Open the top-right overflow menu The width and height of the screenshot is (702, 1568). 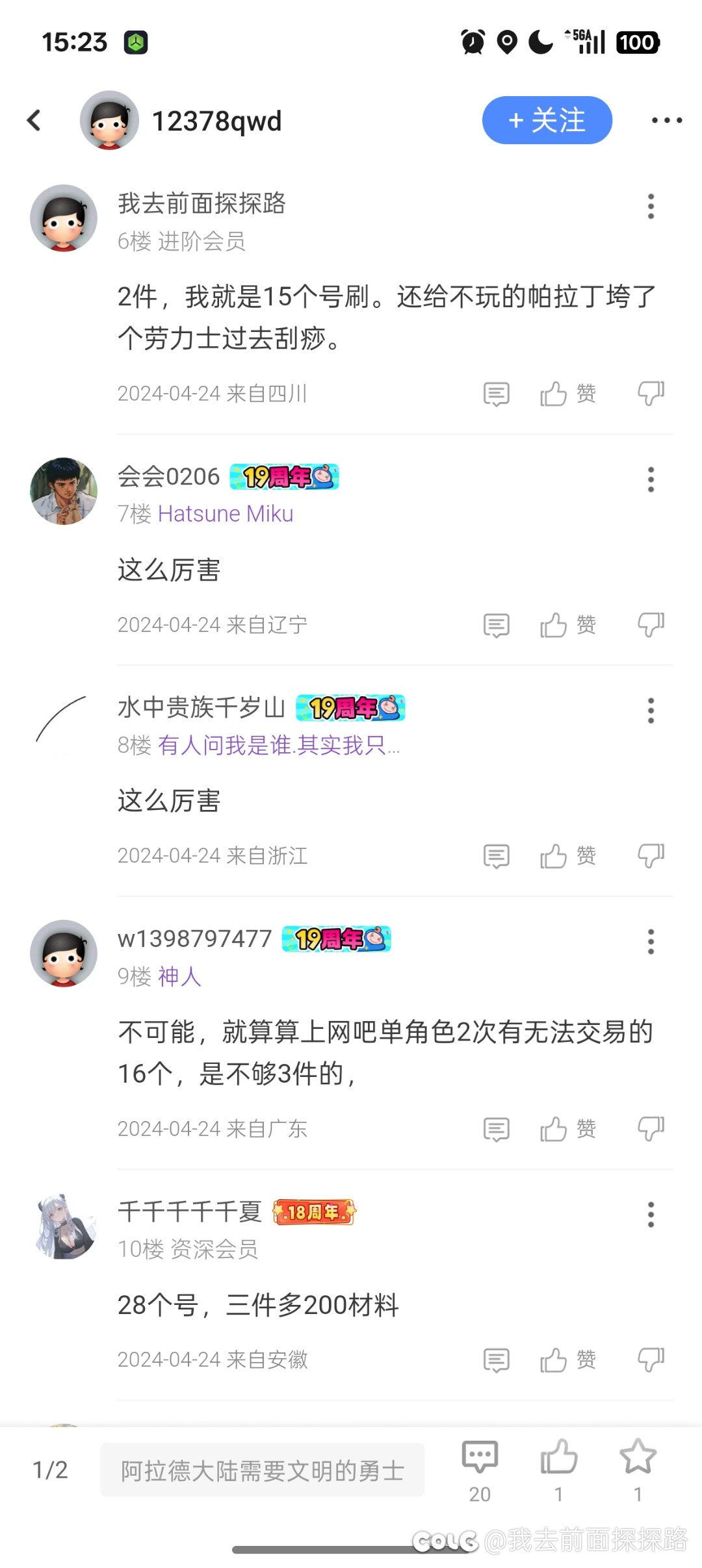666,120
